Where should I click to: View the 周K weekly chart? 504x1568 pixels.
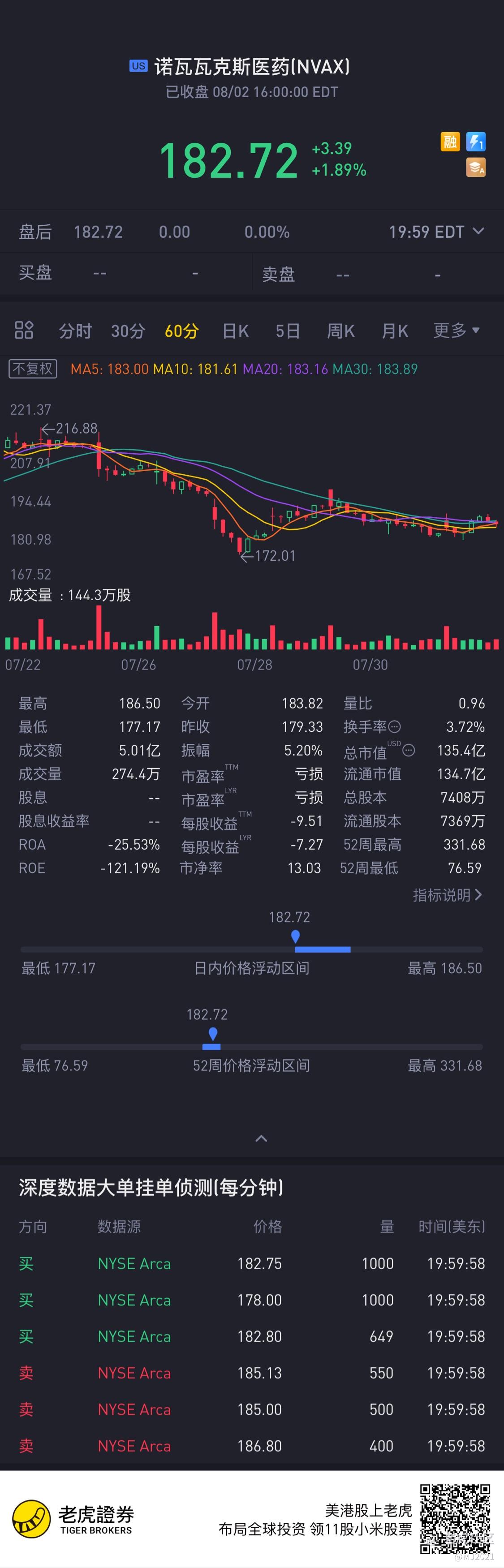coord(340,331)
